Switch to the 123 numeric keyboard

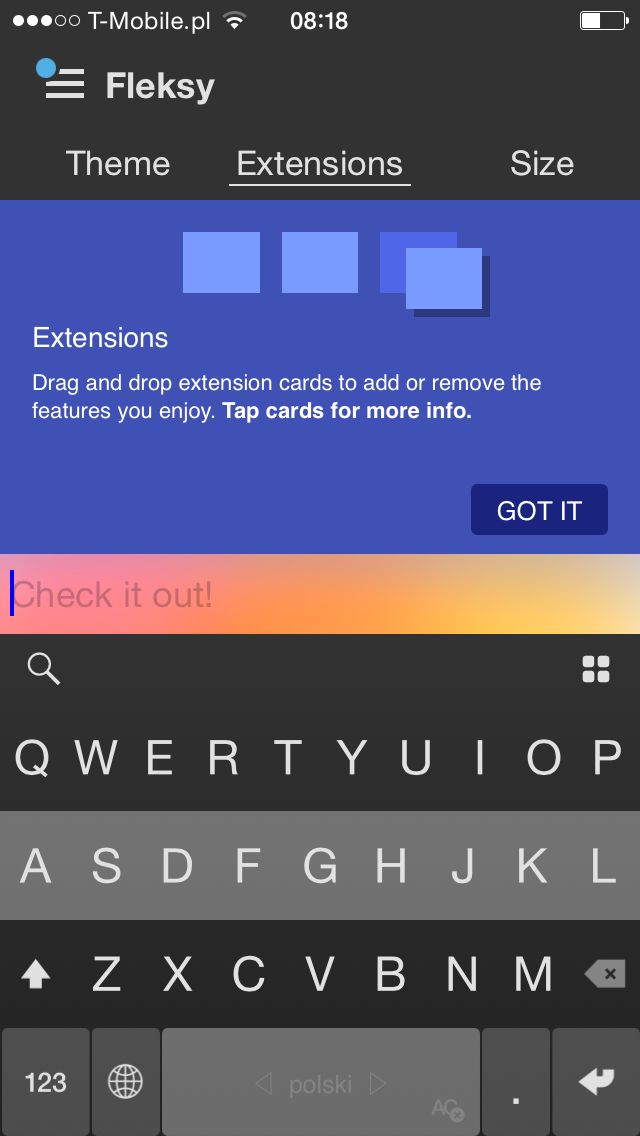pos(45,1082)
